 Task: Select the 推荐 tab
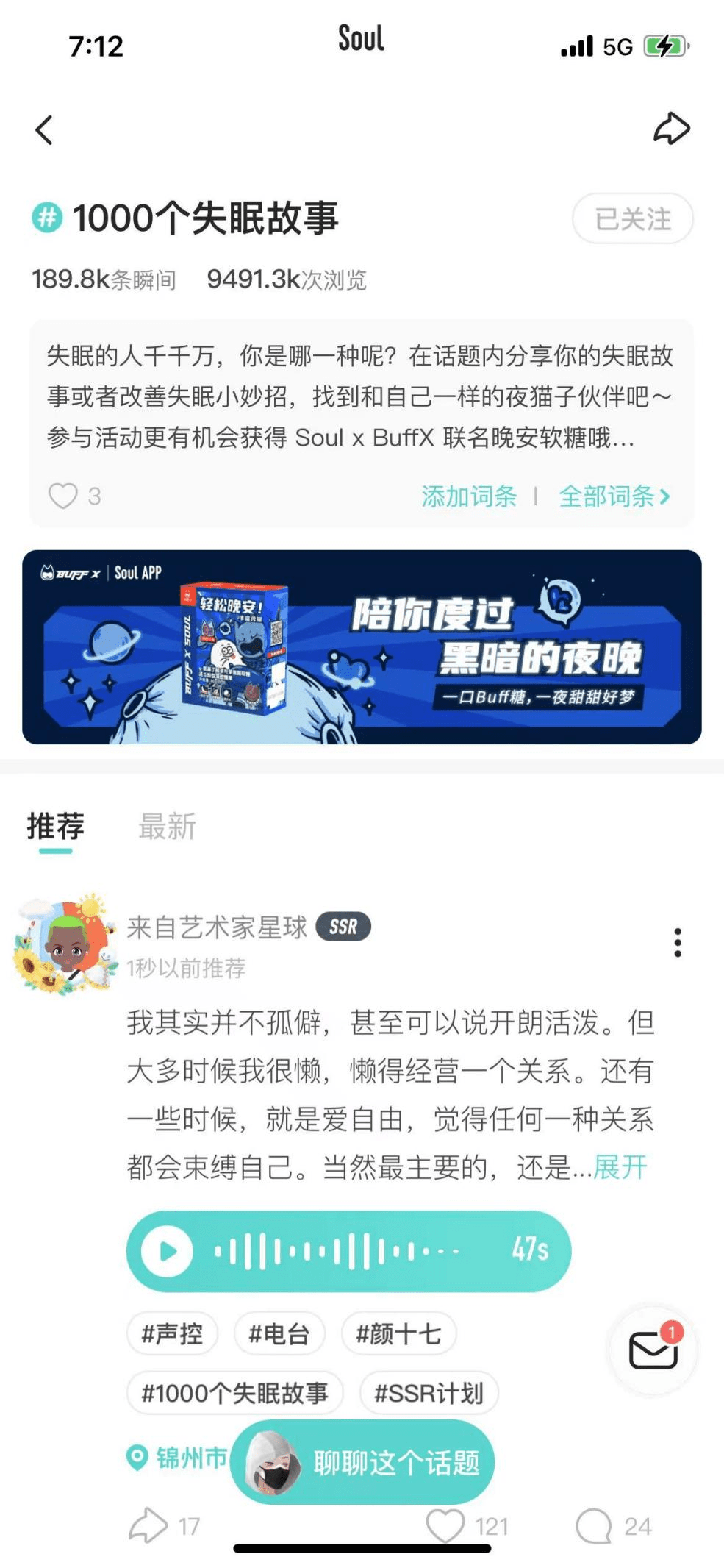tap(56, 827)
